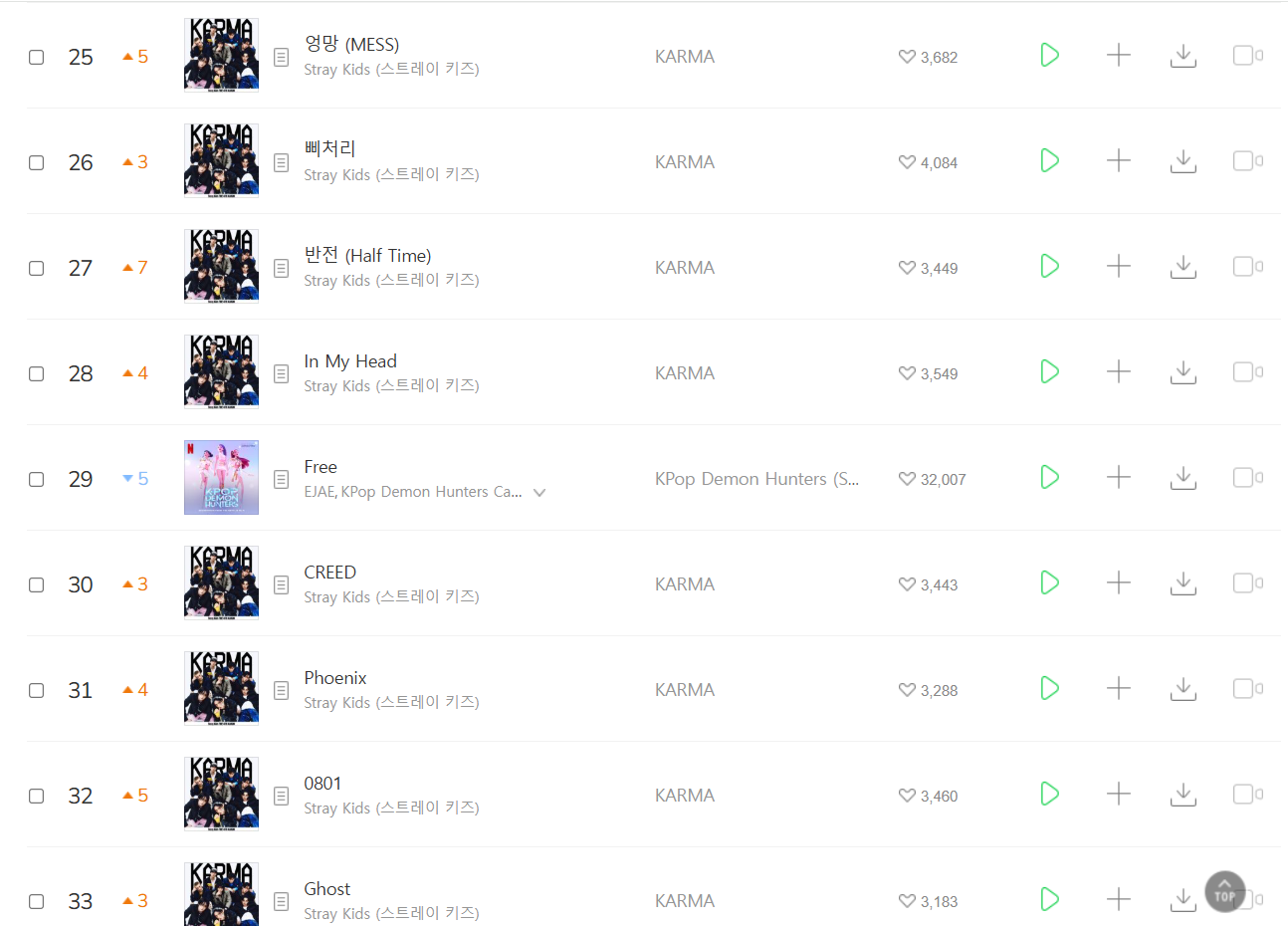1288x926 pixels.
Task: View lyrics for CREED
Action: tap(282, 584)
